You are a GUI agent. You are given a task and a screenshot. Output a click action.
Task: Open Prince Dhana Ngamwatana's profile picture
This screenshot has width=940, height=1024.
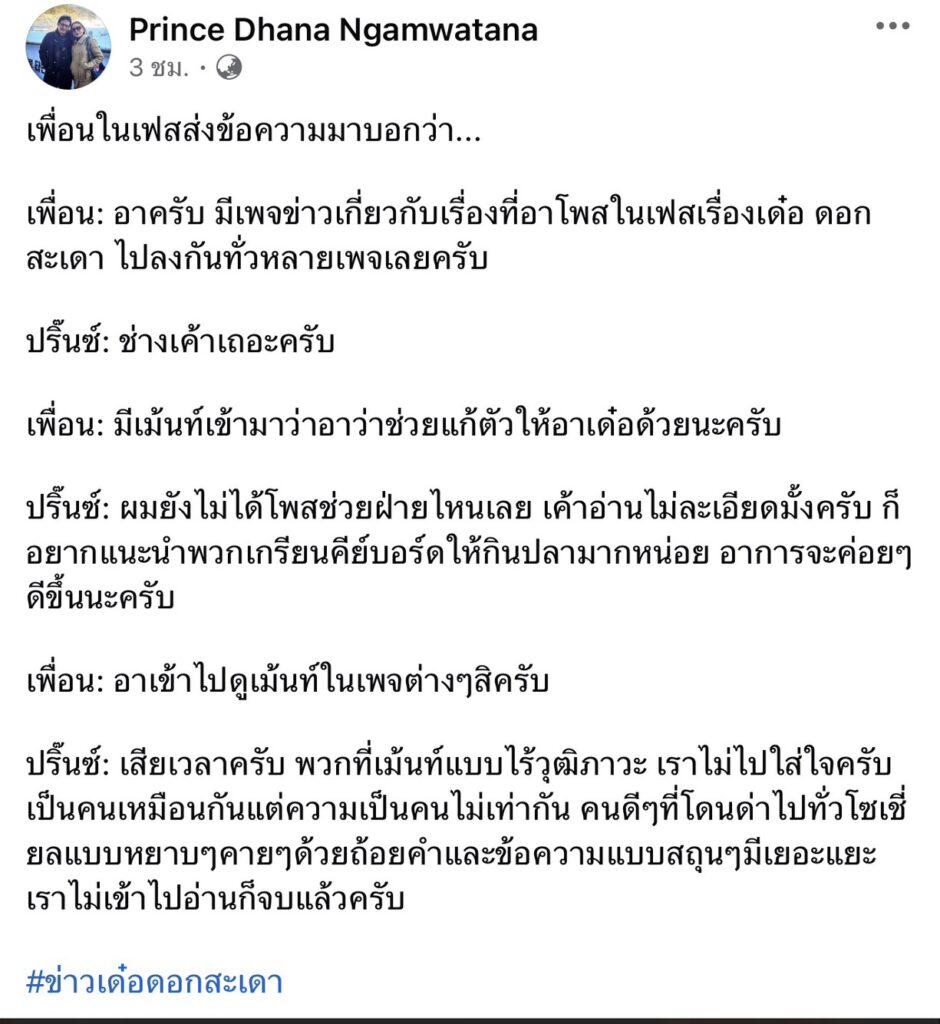tap(68, 46)
